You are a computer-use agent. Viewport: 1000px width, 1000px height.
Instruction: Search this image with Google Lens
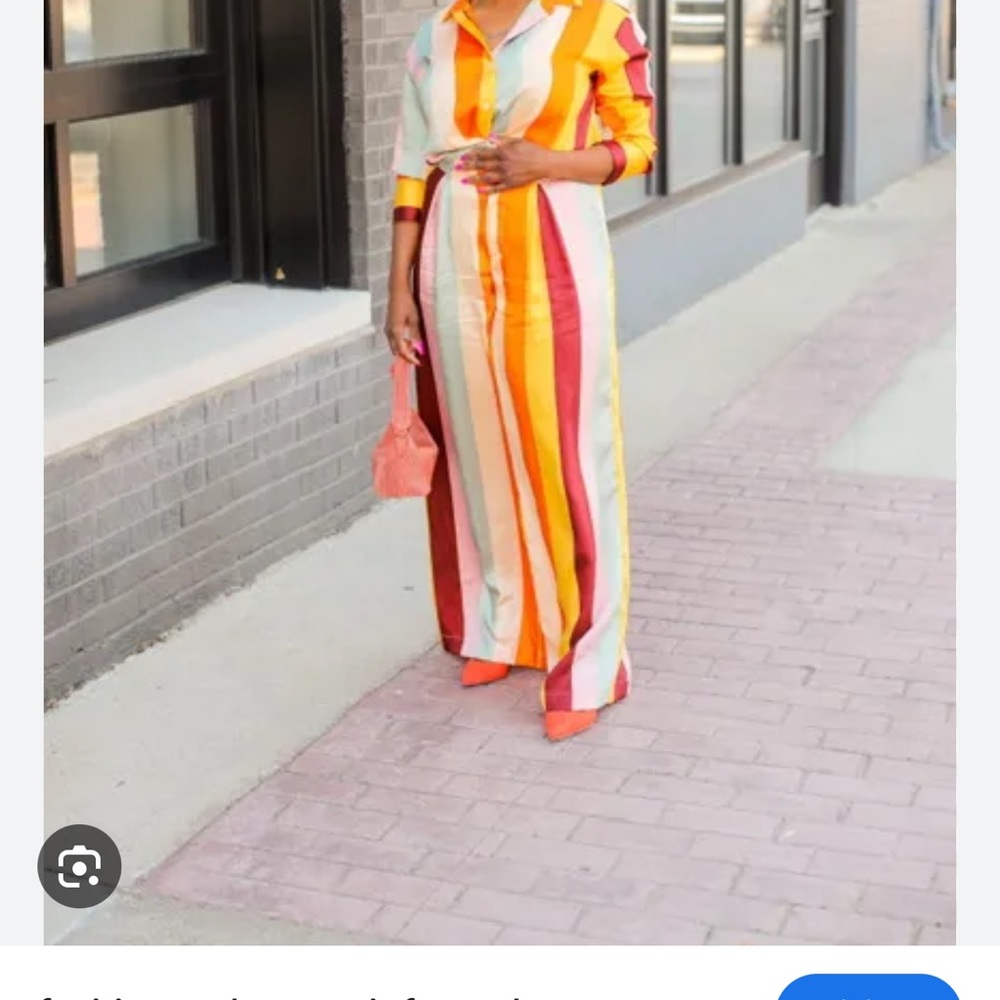(79, 866)
